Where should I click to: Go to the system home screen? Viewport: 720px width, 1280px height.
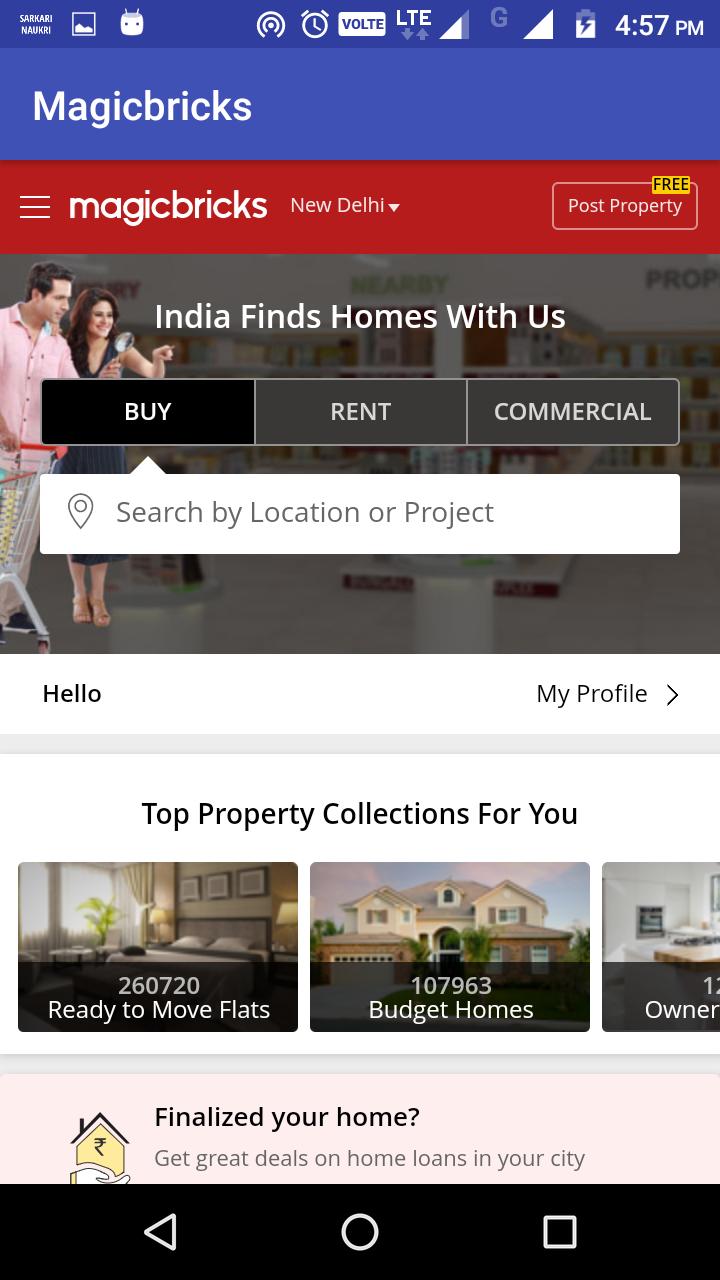point(360,1232)
